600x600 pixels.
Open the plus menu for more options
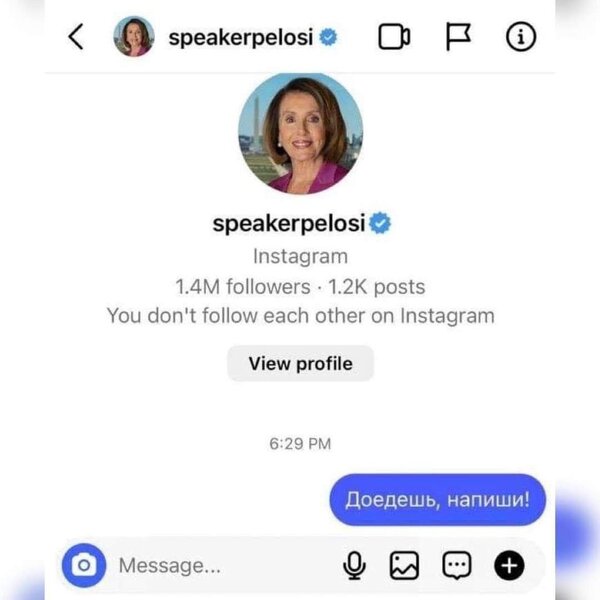[509, 566]
